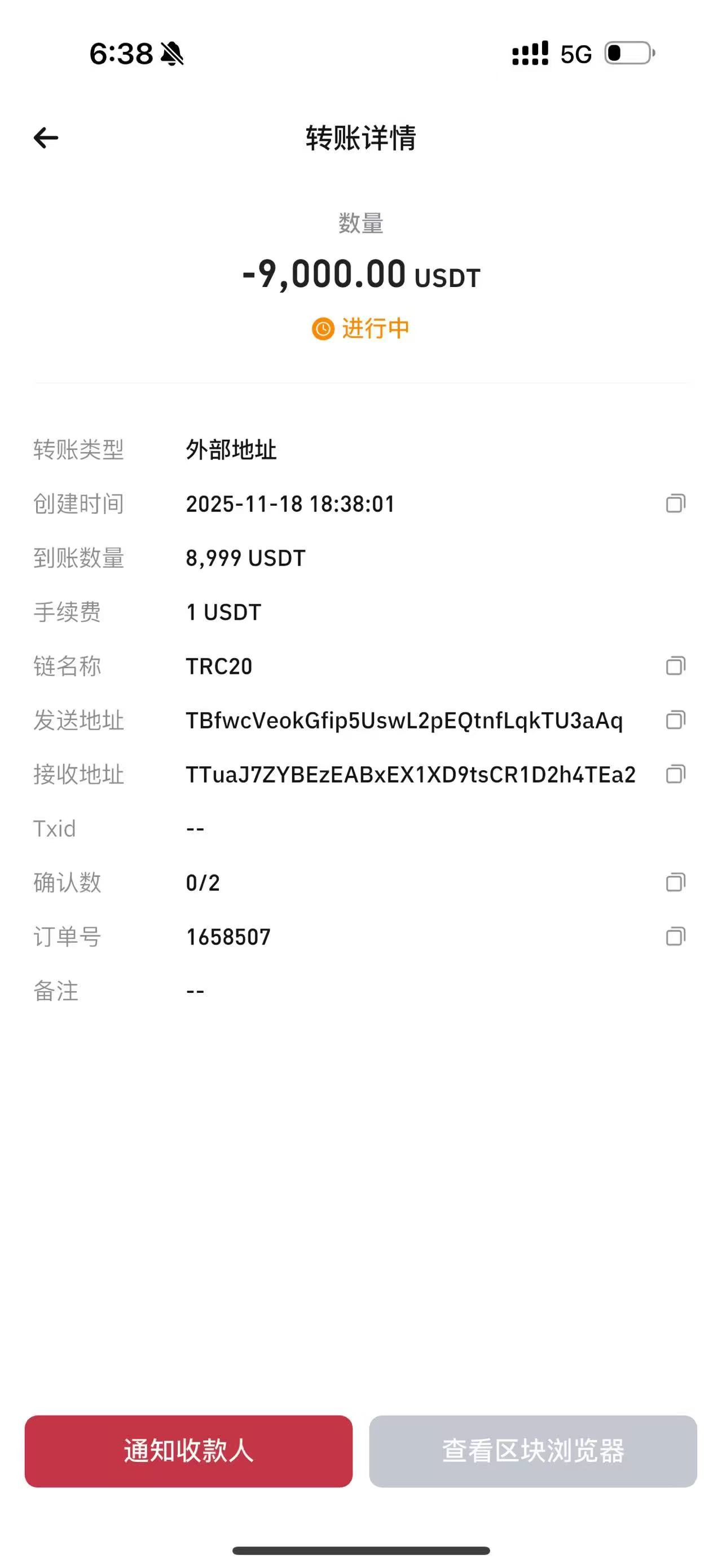722x1568 pixels.
Task: Tap the 通知收款人 button
Action: [188, 1451]
